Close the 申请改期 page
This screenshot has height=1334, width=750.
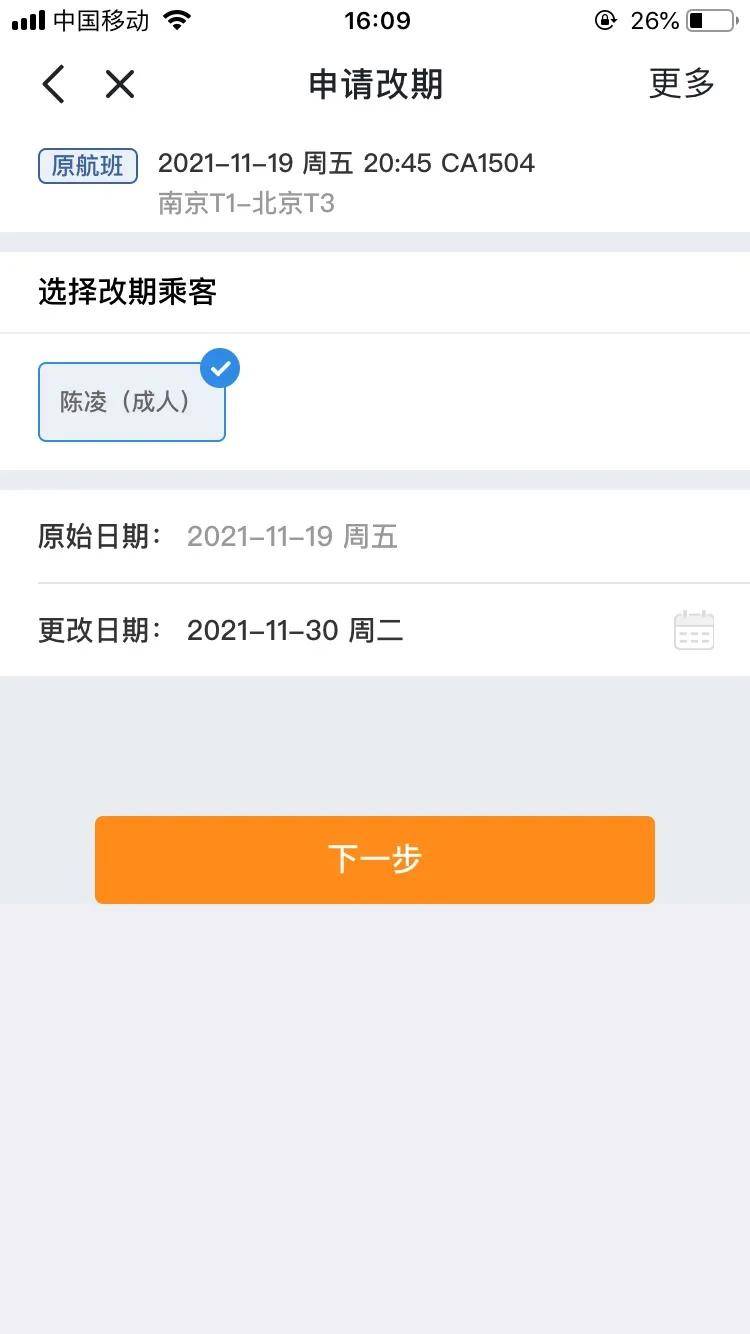120,84
